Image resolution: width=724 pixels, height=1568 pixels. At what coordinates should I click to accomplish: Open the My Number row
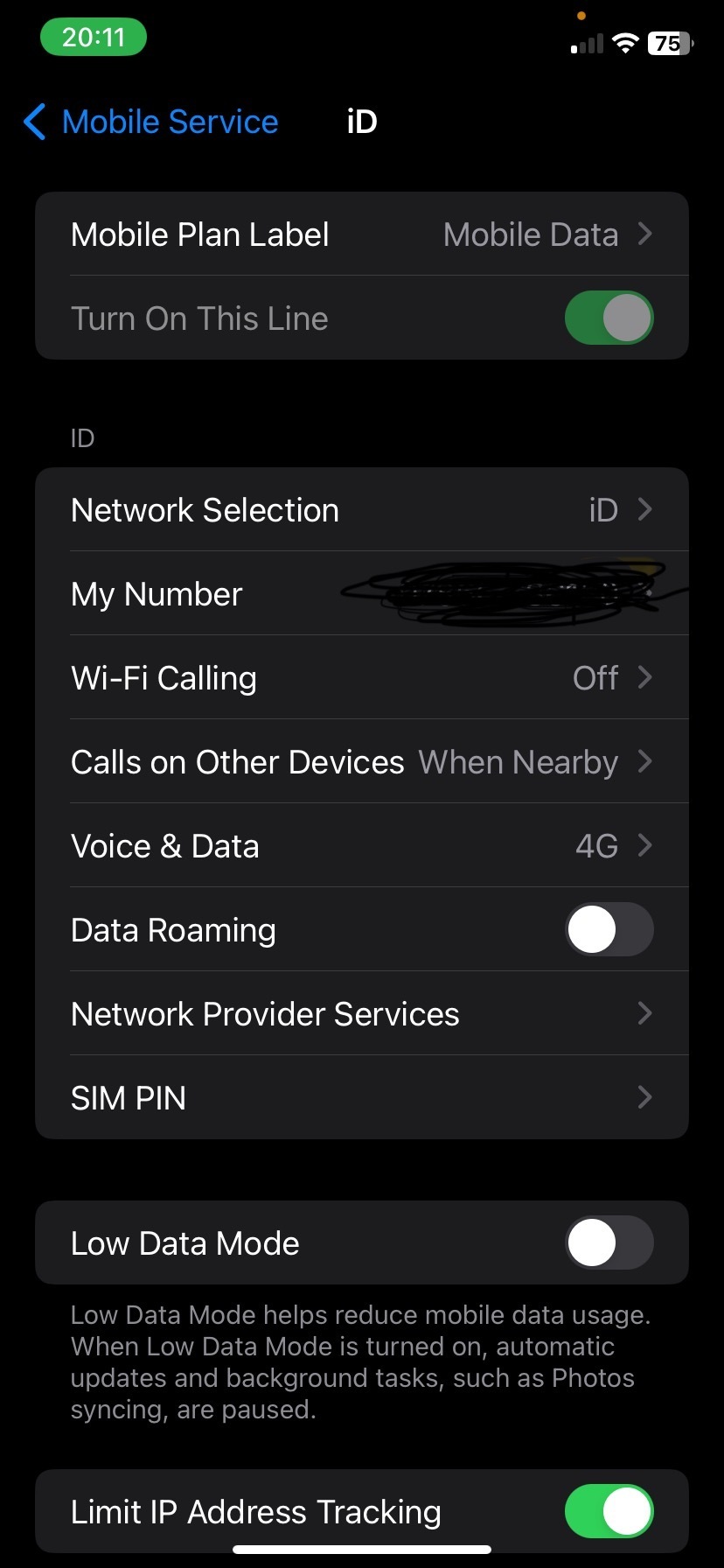[x=362, y=593]
